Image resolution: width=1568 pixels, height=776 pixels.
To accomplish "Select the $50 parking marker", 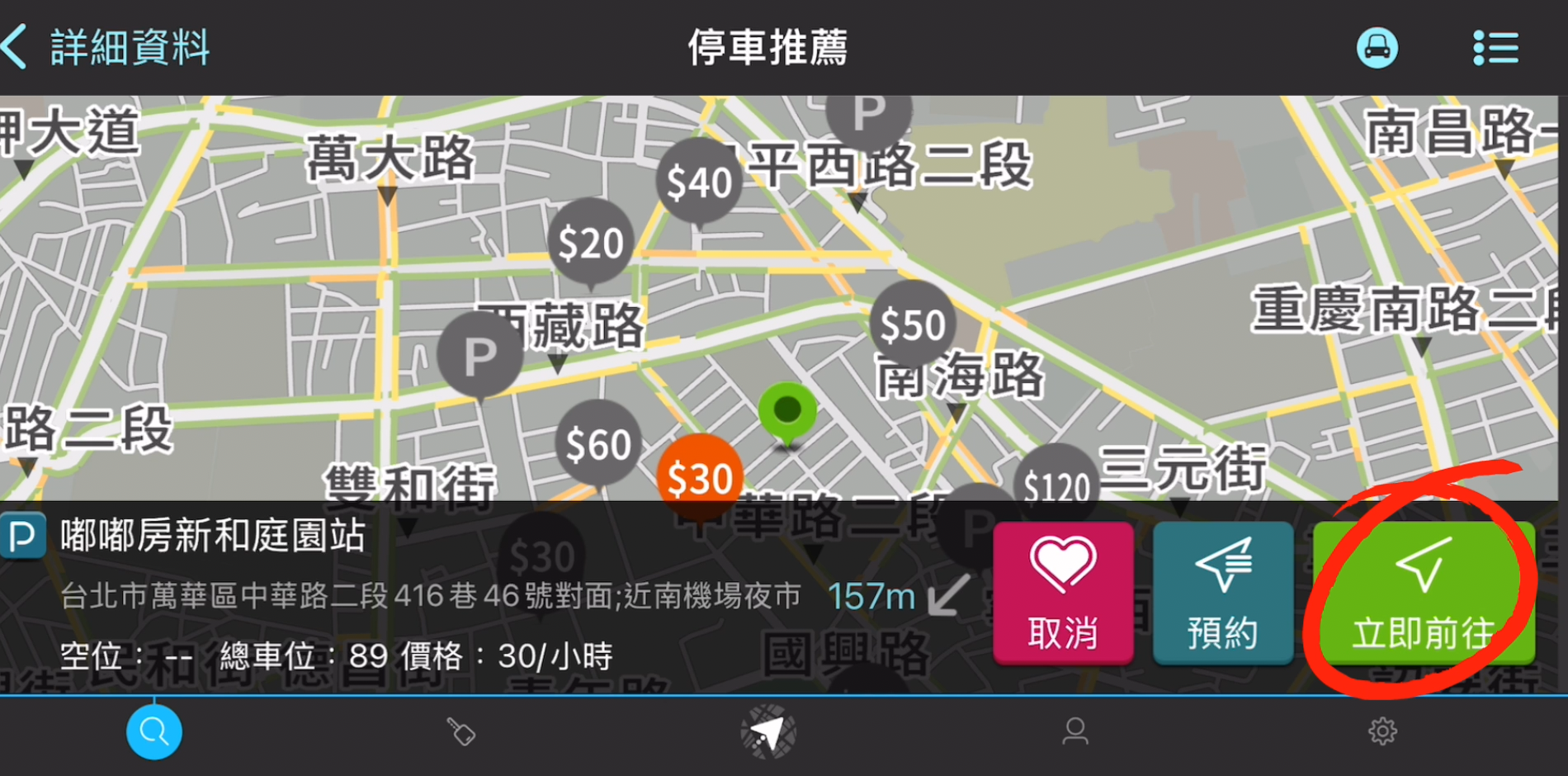I will pyautogui.click(x=912, y=324).
